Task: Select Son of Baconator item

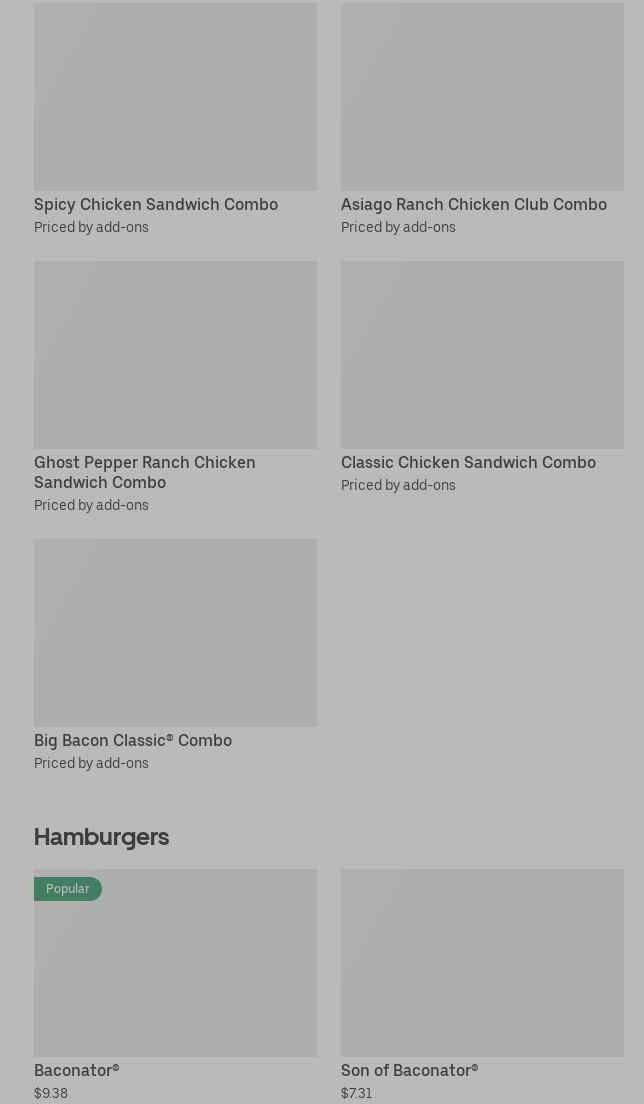Action: (482, 984)
